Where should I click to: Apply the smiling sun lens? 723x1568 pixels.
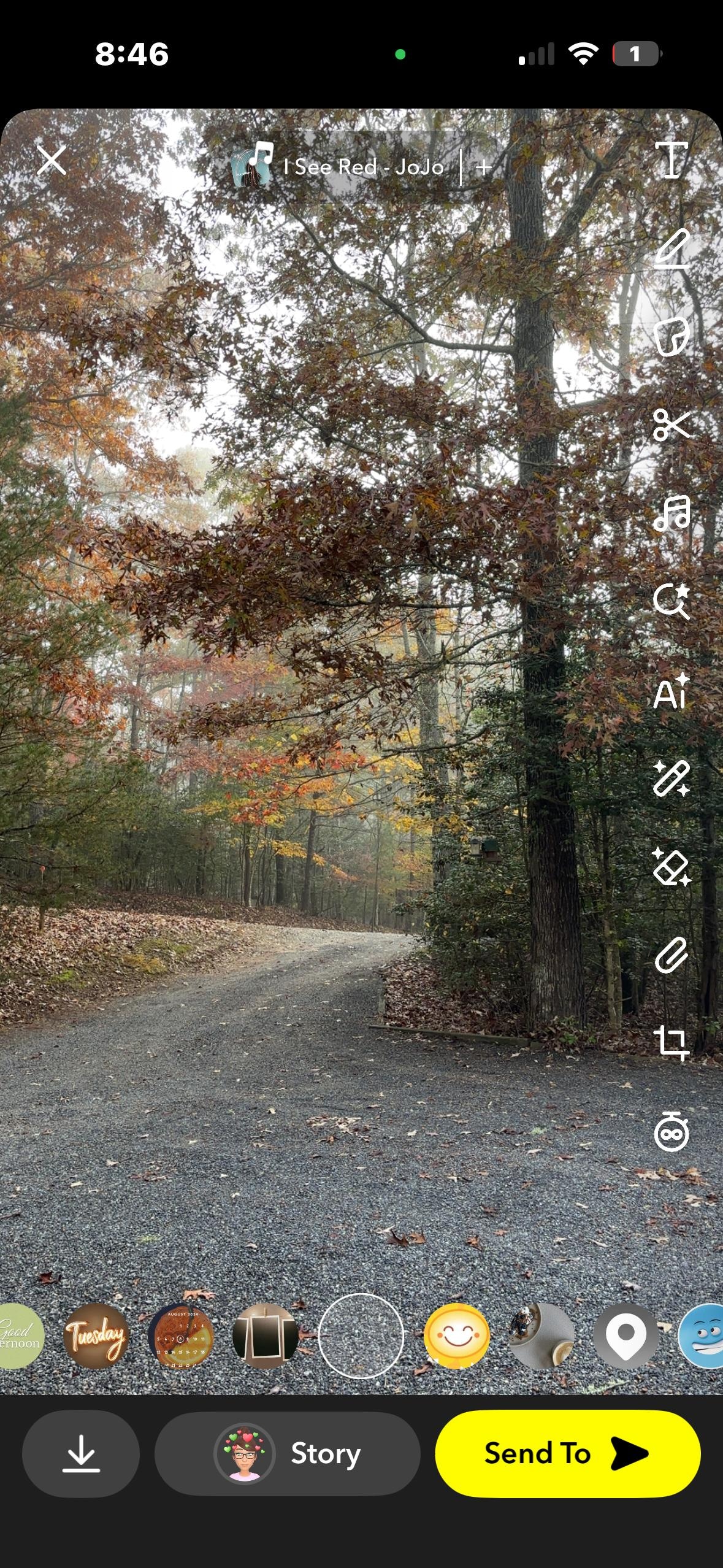(x=457, y=1335)
